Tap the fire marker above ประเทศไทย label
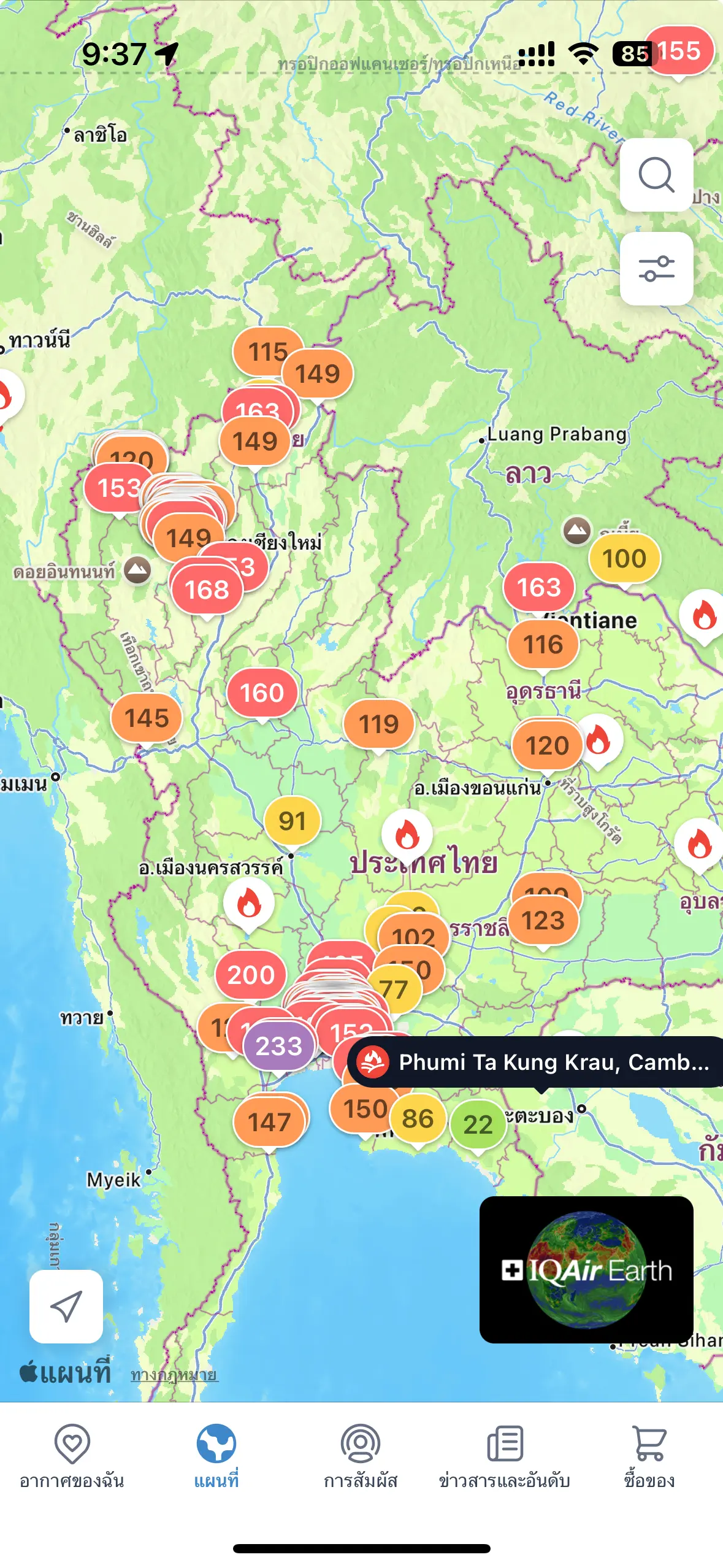This screenshot has width=723, height=1568. (407, 836)
